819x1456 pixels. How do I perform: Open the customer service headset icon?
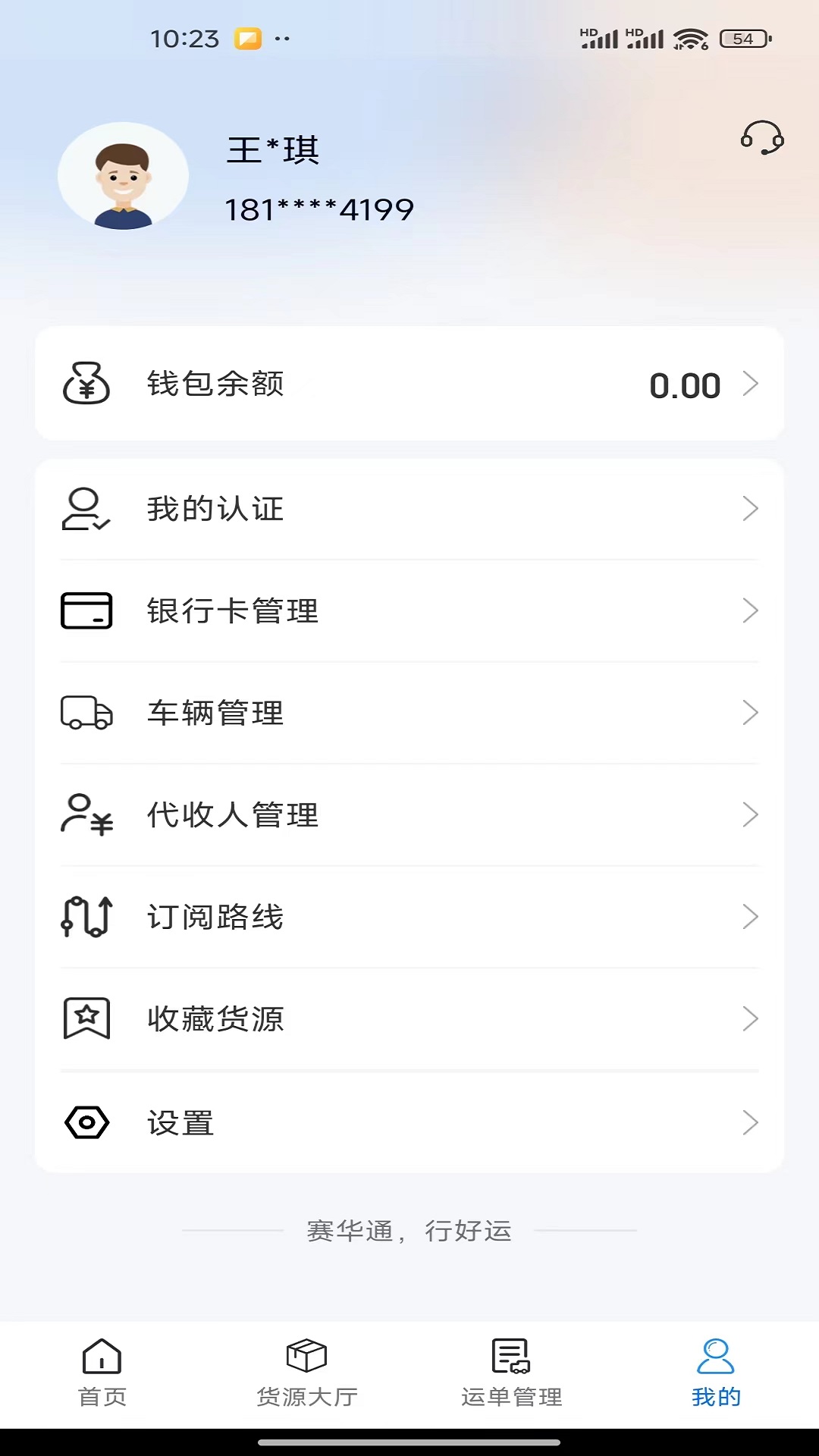(761, 138)
